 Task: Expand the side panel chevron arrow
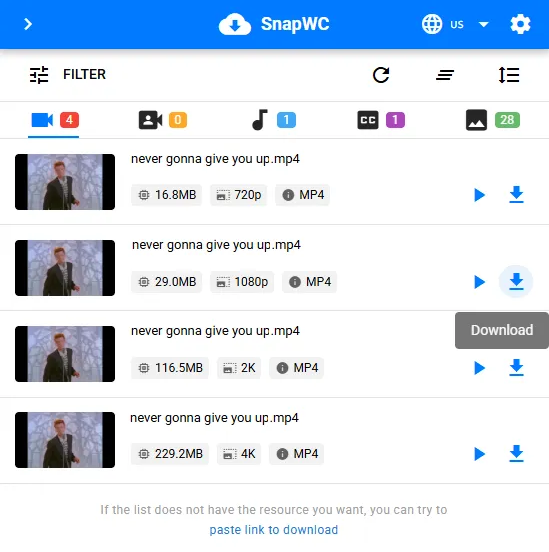[28, 24]
